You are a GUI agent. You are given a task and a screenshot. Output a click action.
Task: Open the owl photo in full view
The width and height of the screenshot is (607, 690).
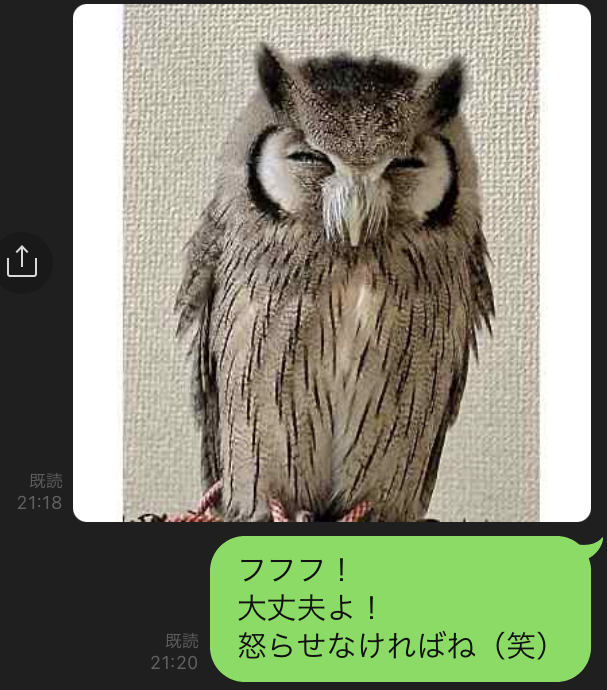click(331, 262)
